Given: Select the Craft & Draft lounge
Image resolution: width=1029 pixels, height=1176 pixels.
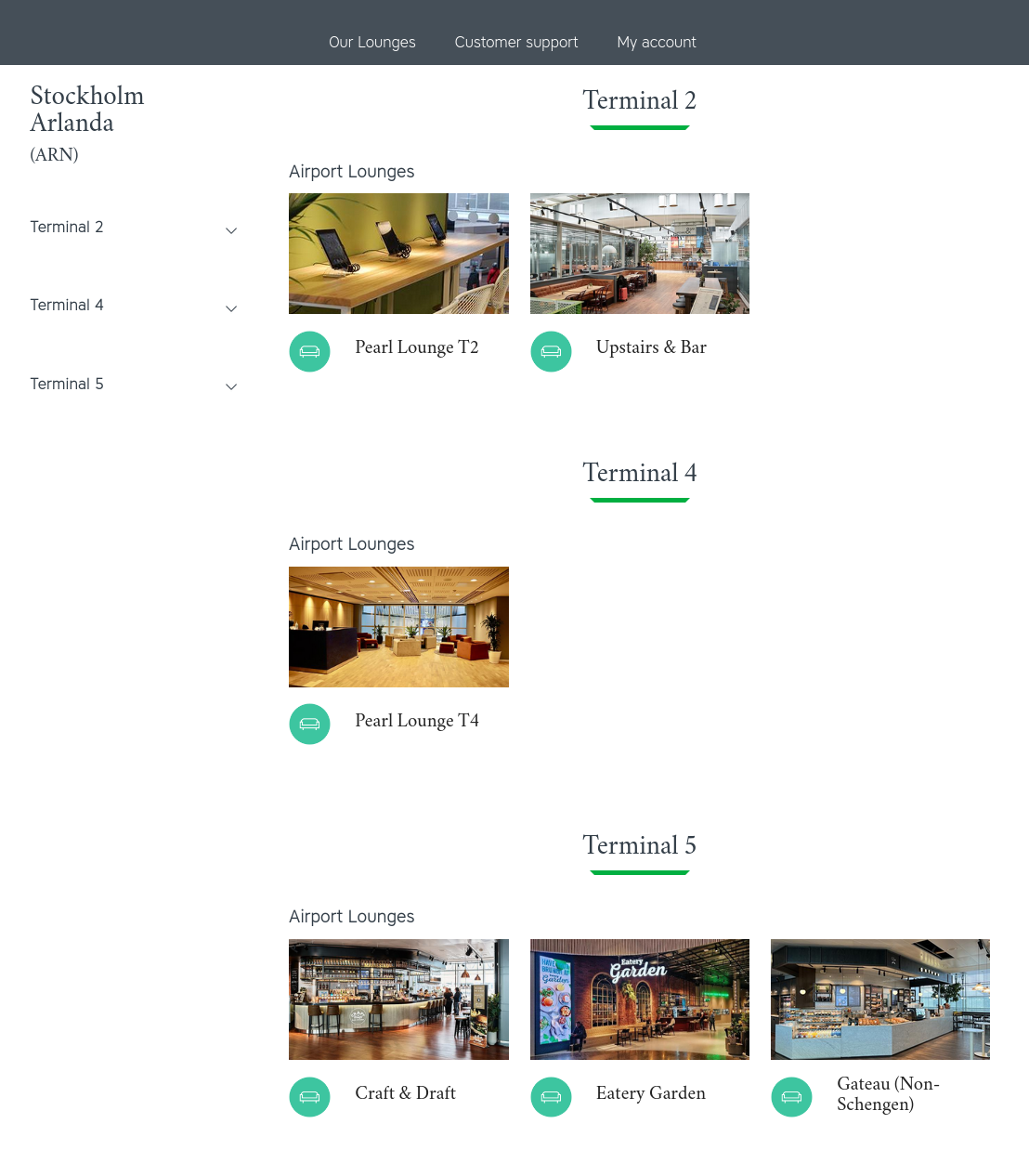Looking at the screenshot, I should 398,1000.
